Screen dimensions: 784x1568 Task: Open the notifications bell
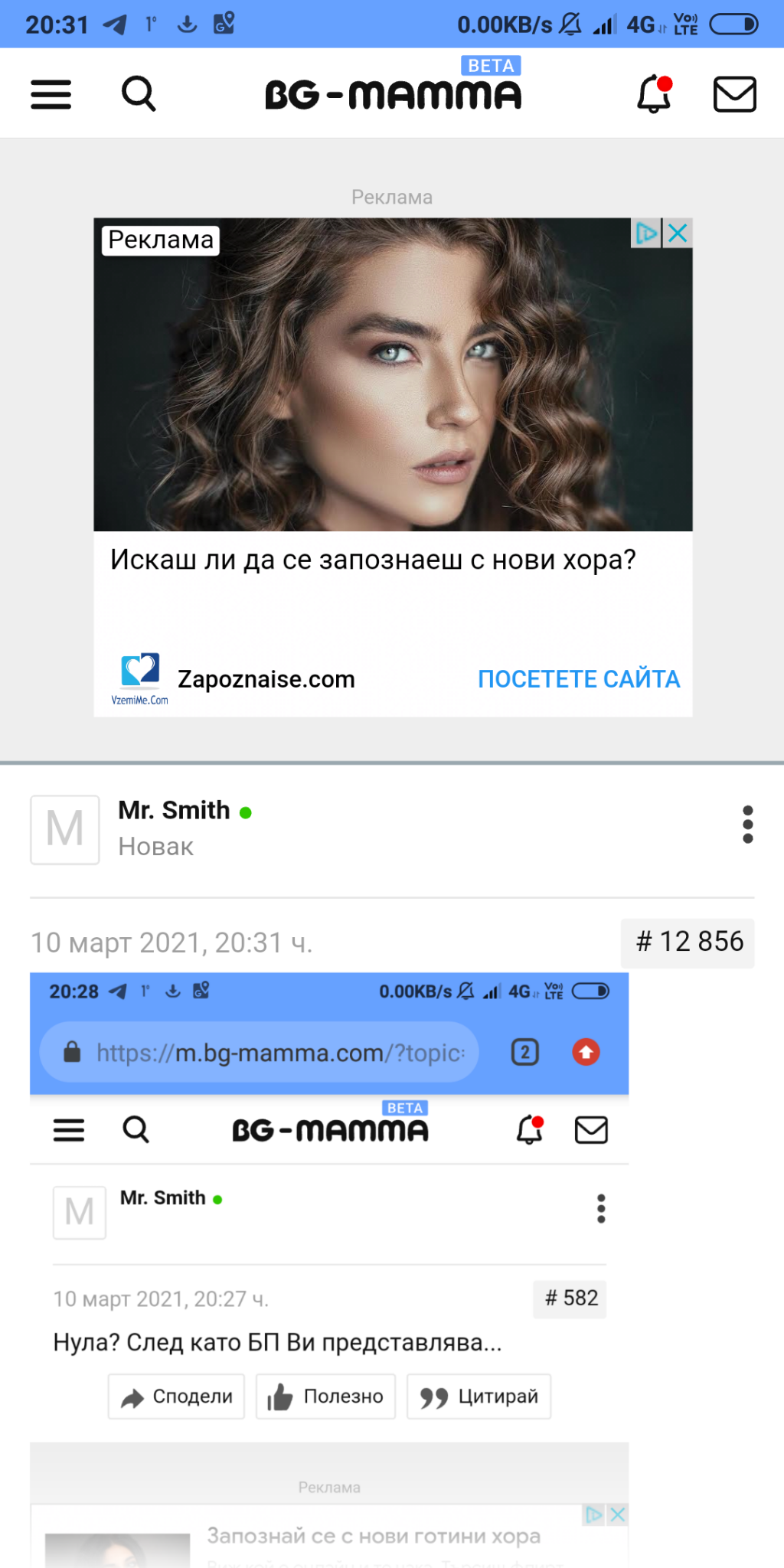[655, 93]
